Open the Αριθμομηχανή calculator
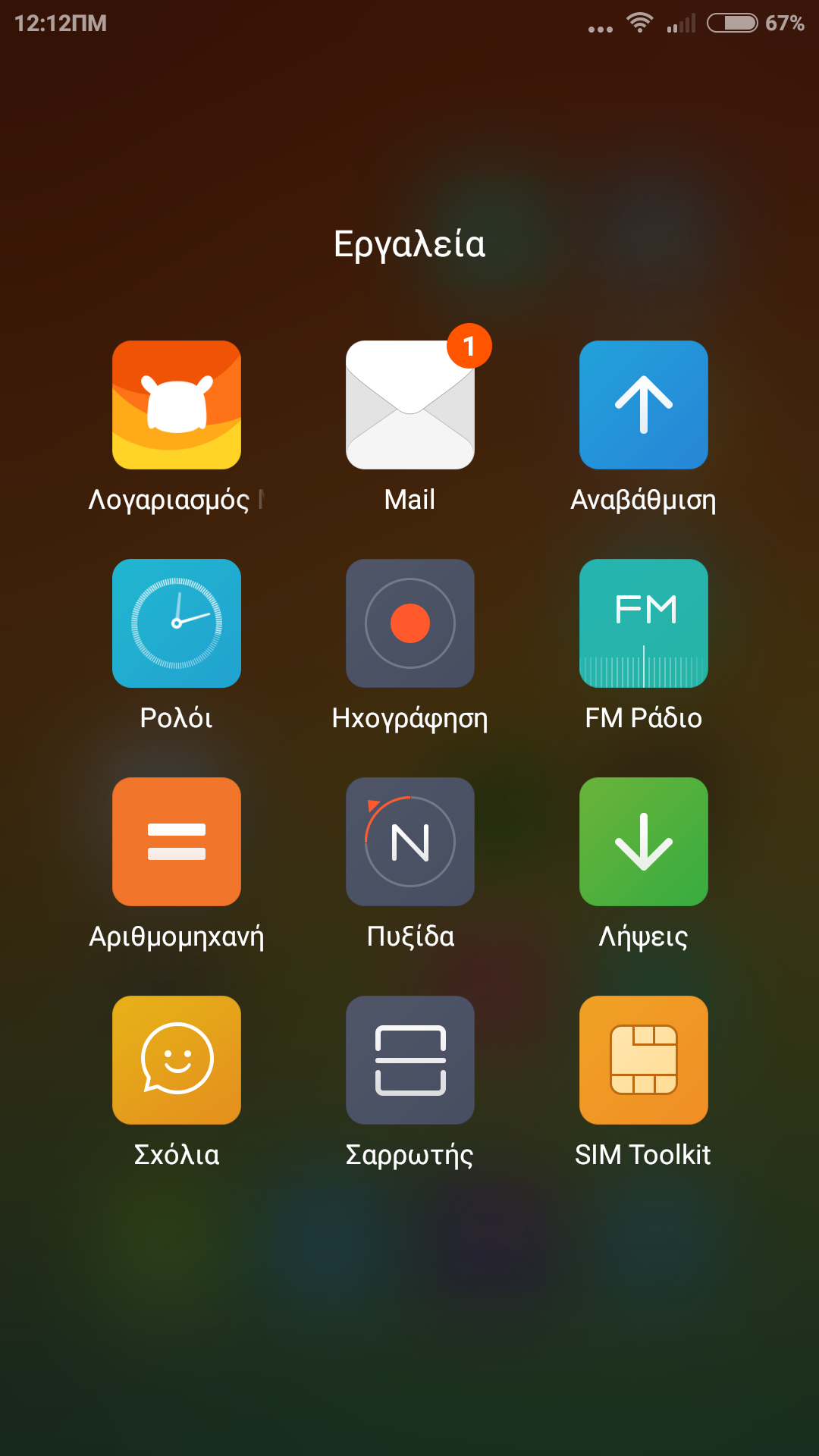819x1456 pixels. coord(177,842)
